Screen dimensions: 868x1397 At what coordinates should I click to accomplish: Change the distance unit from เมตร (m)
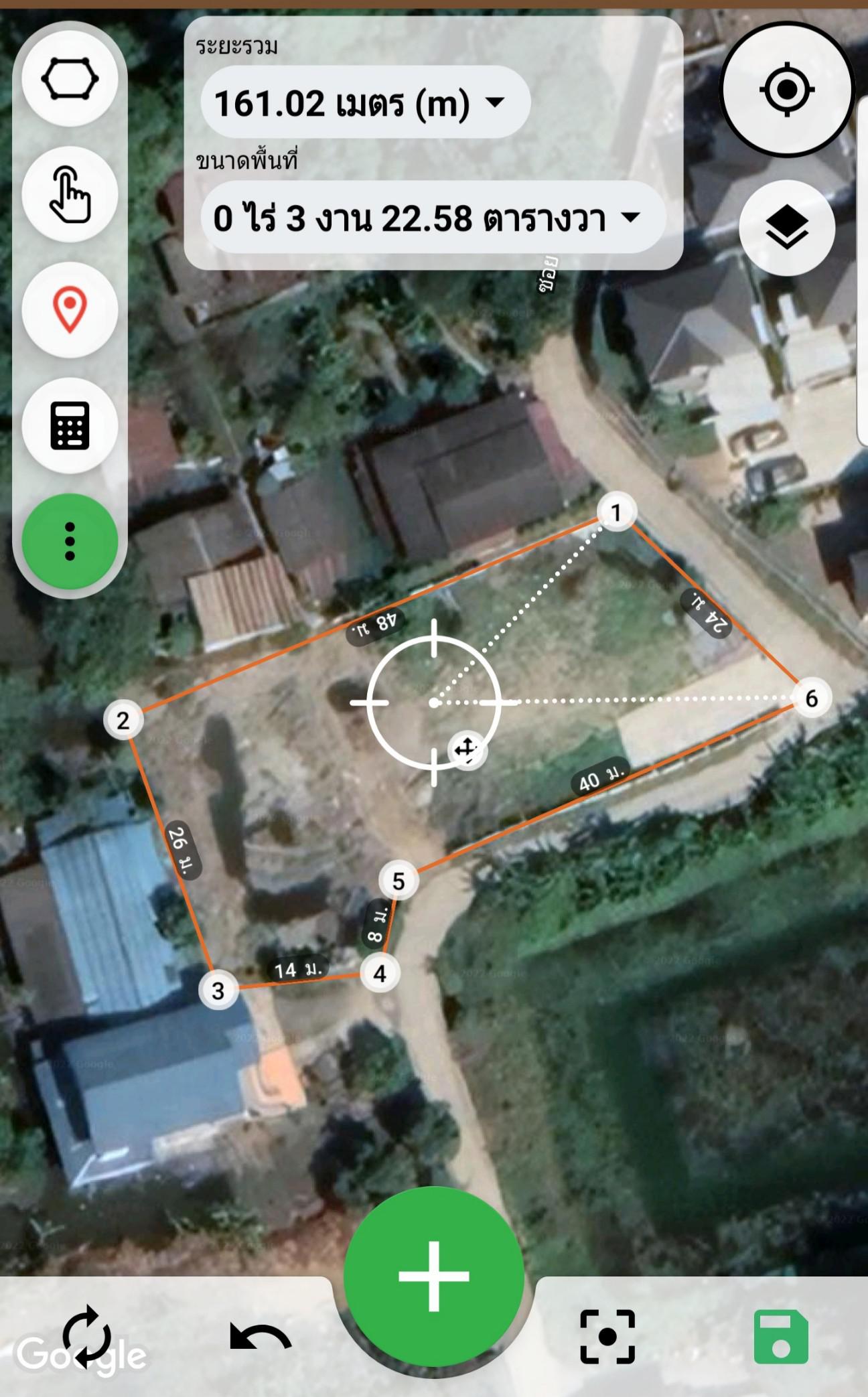click(x=366, y=102)
